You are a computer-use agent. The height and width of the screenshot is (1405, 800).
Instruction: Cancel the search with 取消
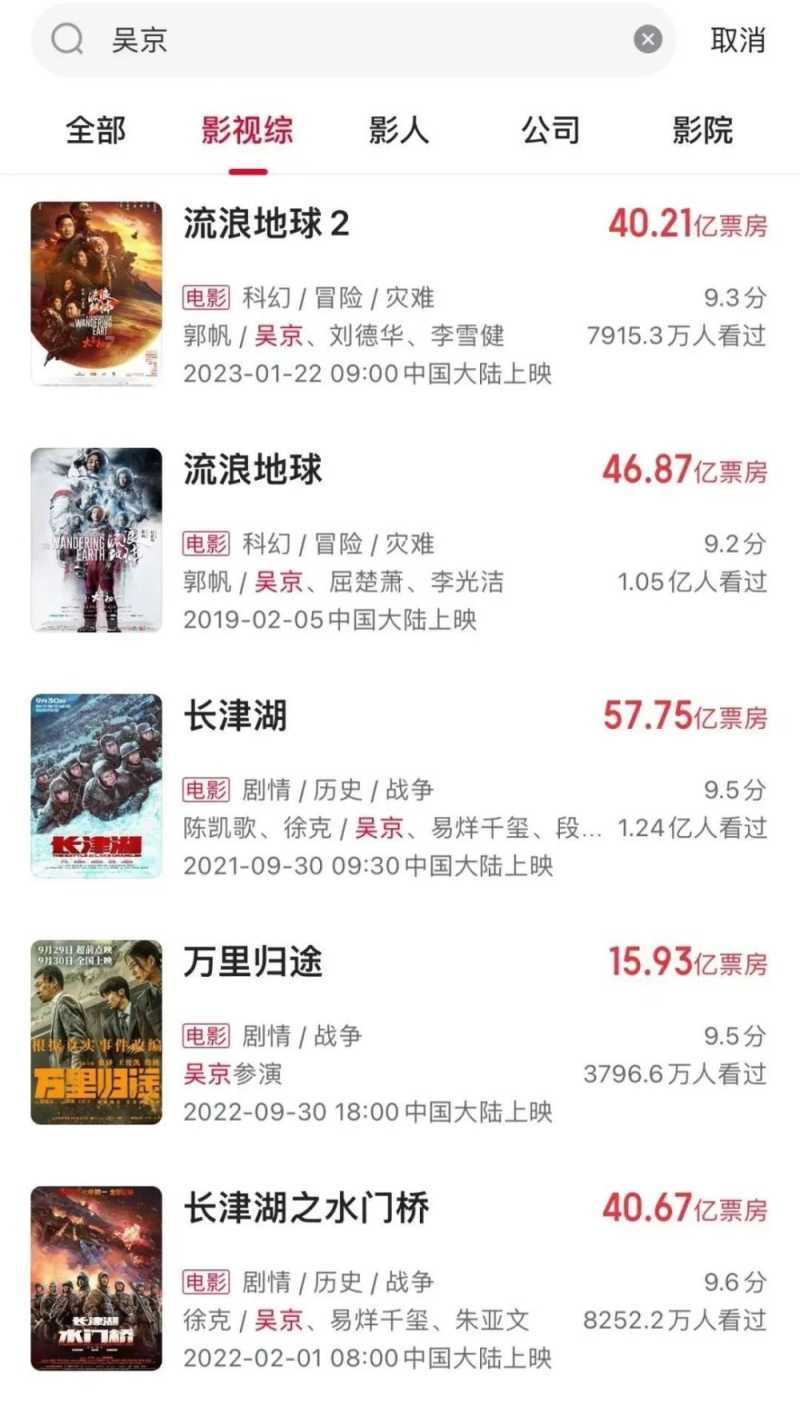click(738, 40)
